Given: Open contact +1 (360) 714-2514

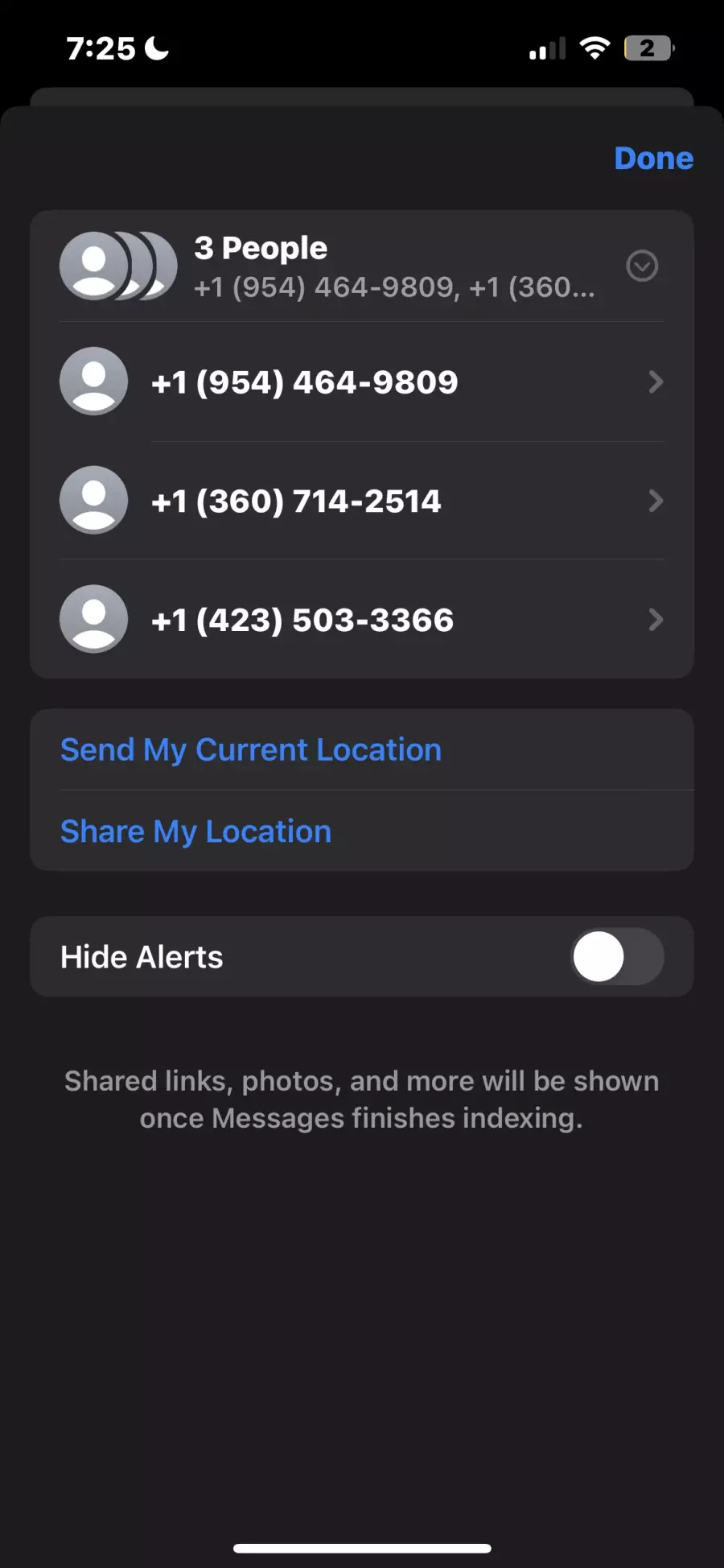Looking at the screenshot, I should [x=362, y=501].
